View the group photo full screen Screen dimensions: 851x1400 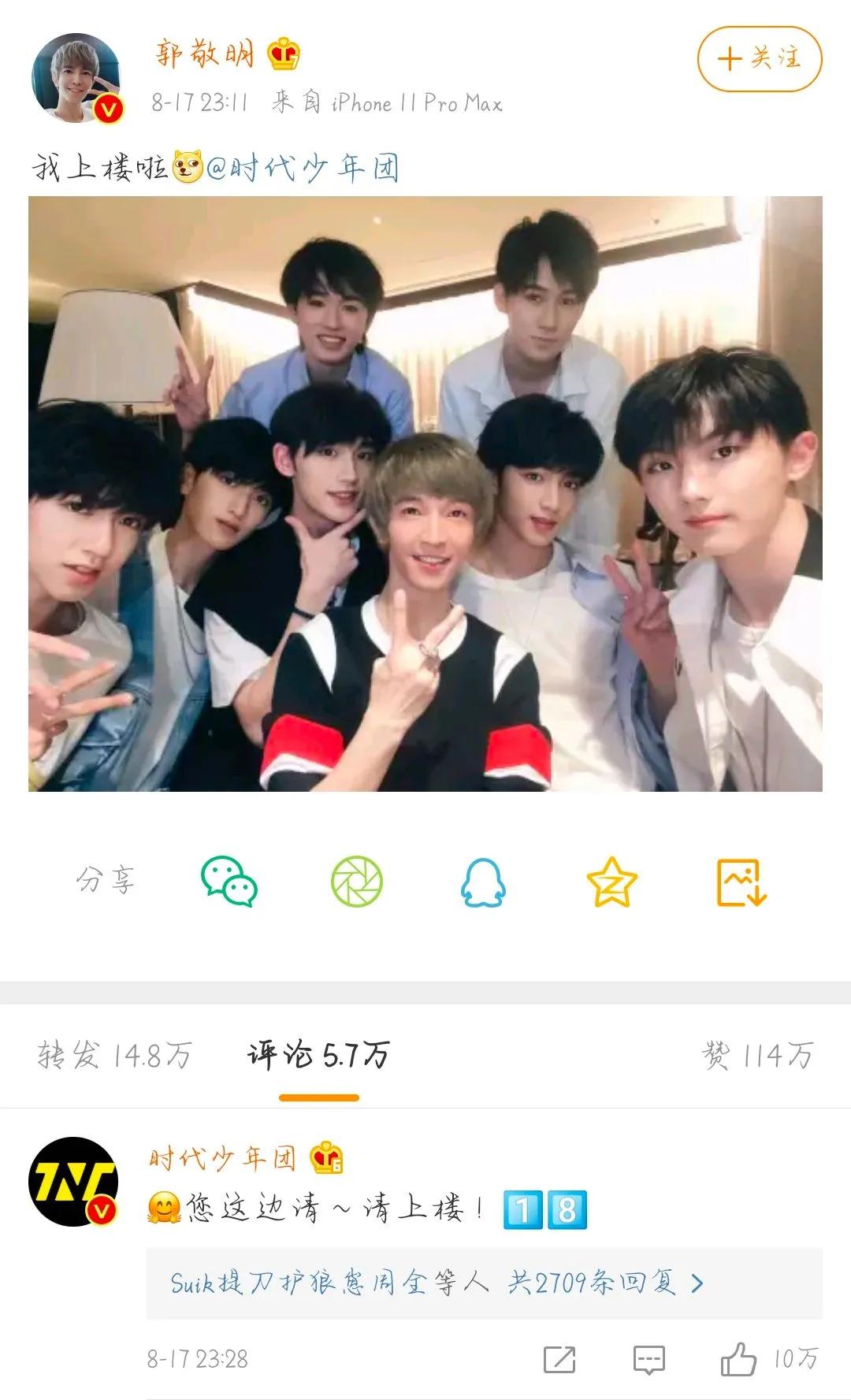pos(425,494)
